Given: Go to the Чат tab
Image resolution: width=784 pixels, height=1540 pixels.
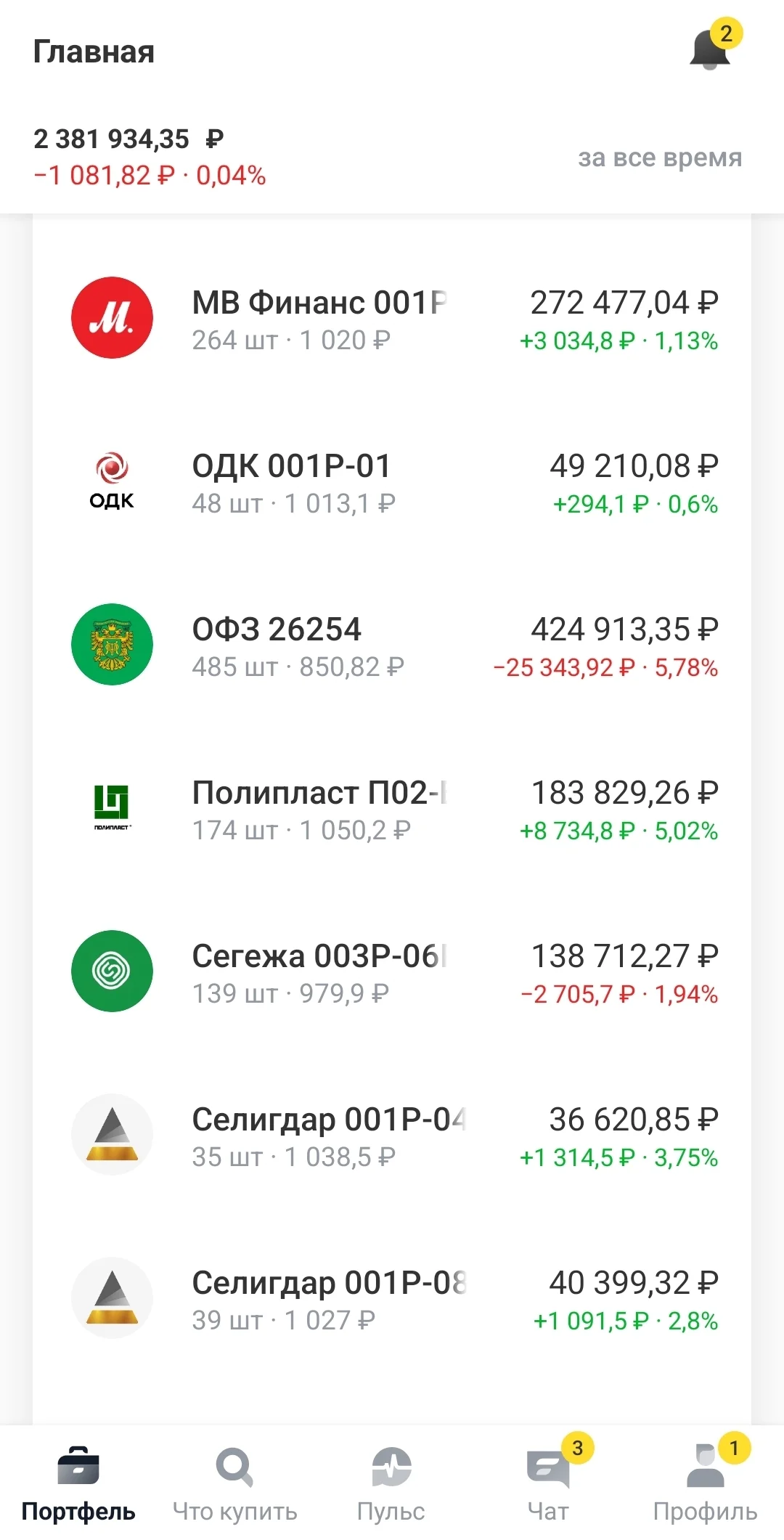Looking at the screenshot, I should click(x=549, y=1483).
